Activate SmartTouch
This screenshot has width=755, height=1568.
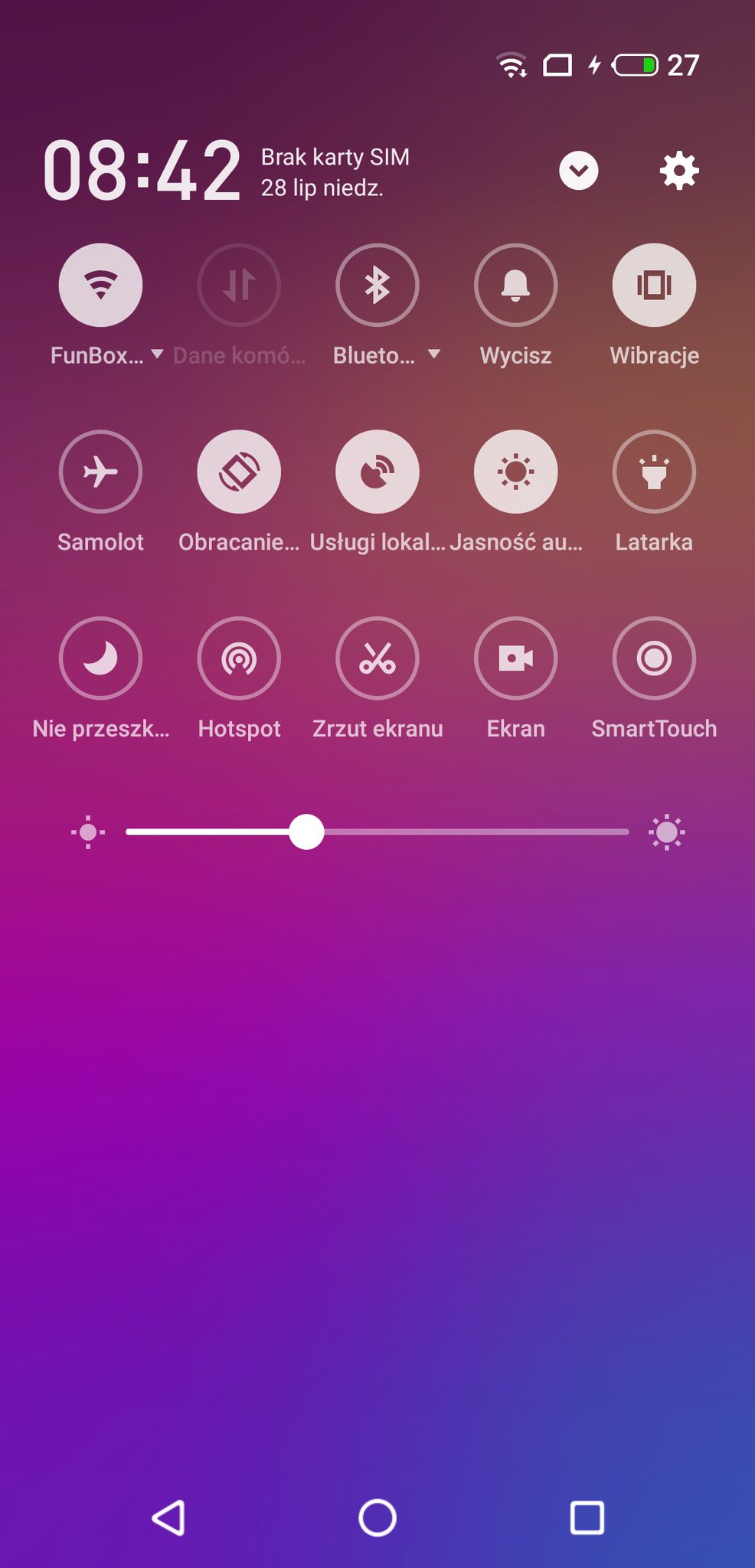tap(654, 658)
